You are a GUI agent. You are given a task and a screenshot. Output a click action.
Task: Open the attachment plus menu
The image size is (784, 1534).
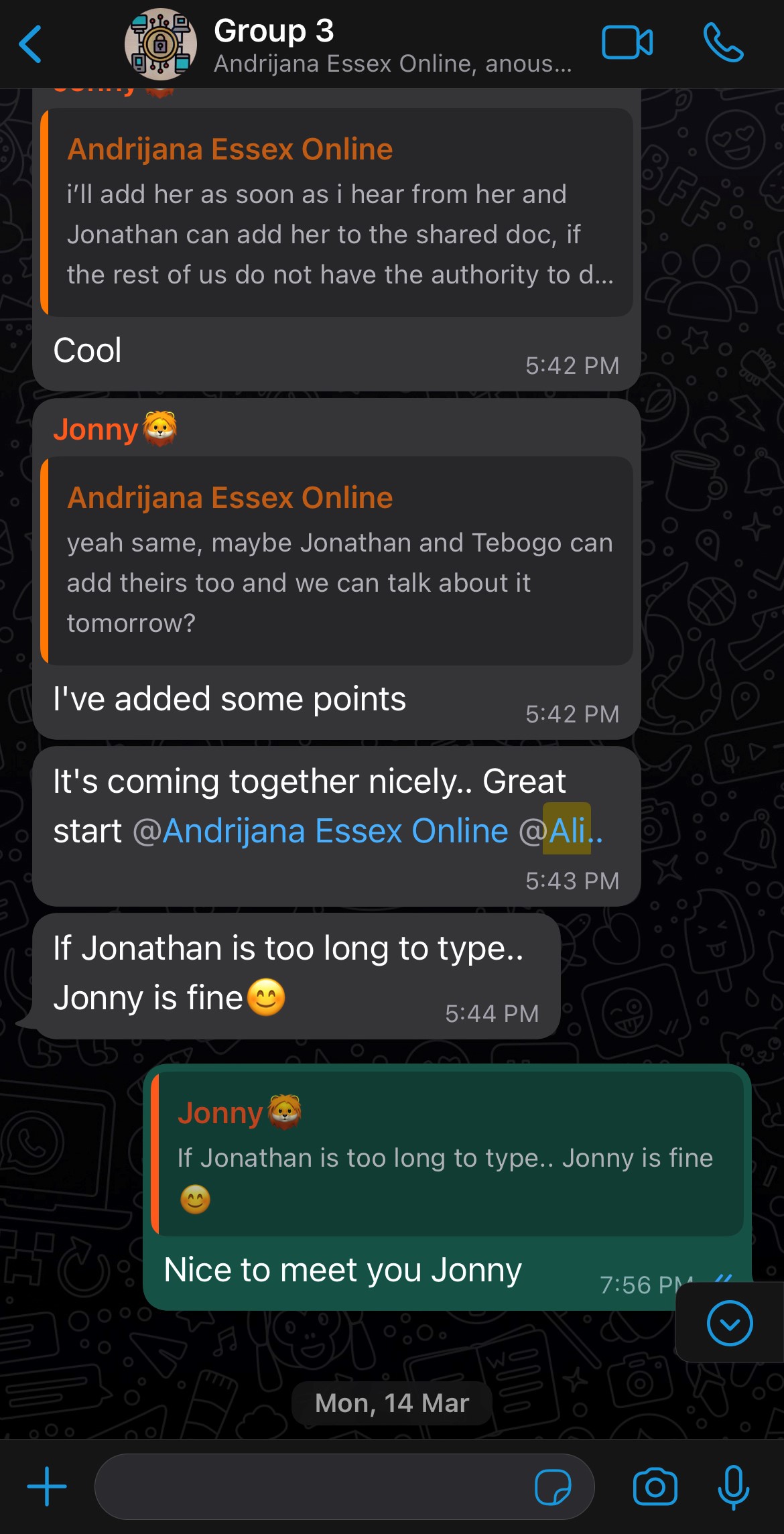(x=47, y=1486)
